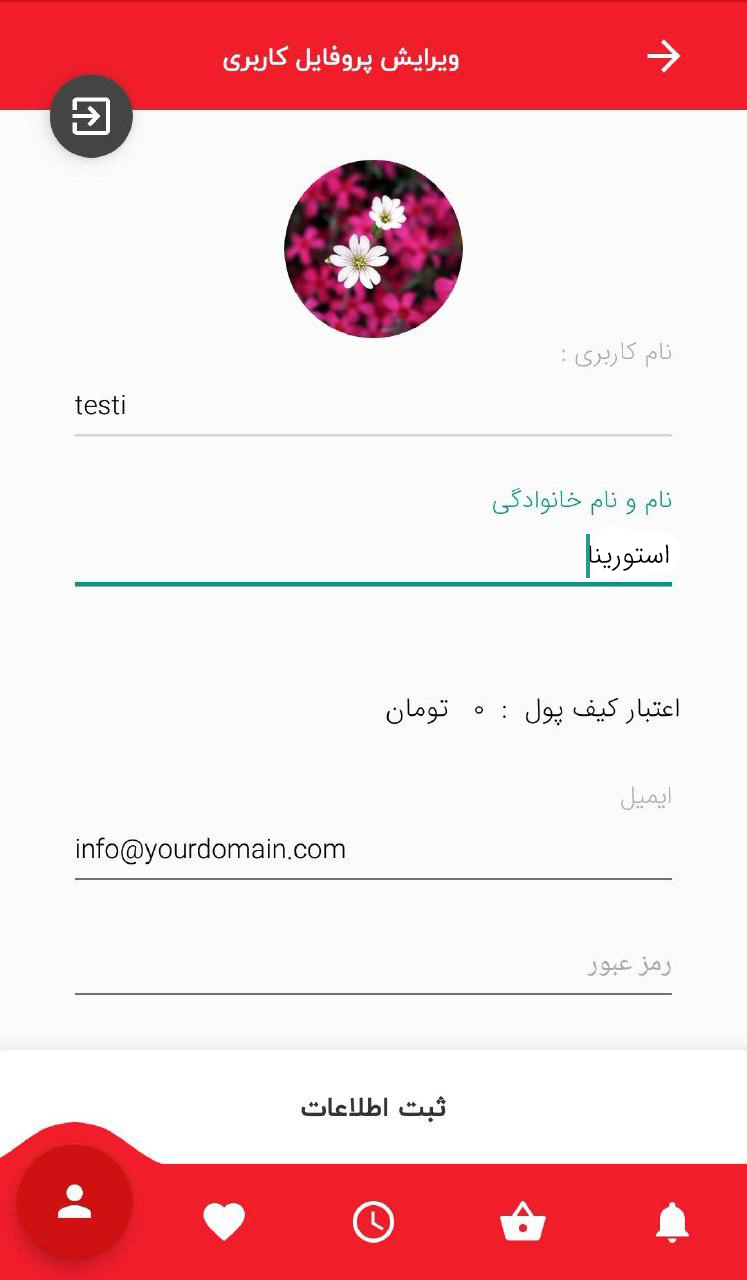Open the favorites heart icon in bottom bar
This screenshot has height=1280, width=747.
tap(224, 1220)
